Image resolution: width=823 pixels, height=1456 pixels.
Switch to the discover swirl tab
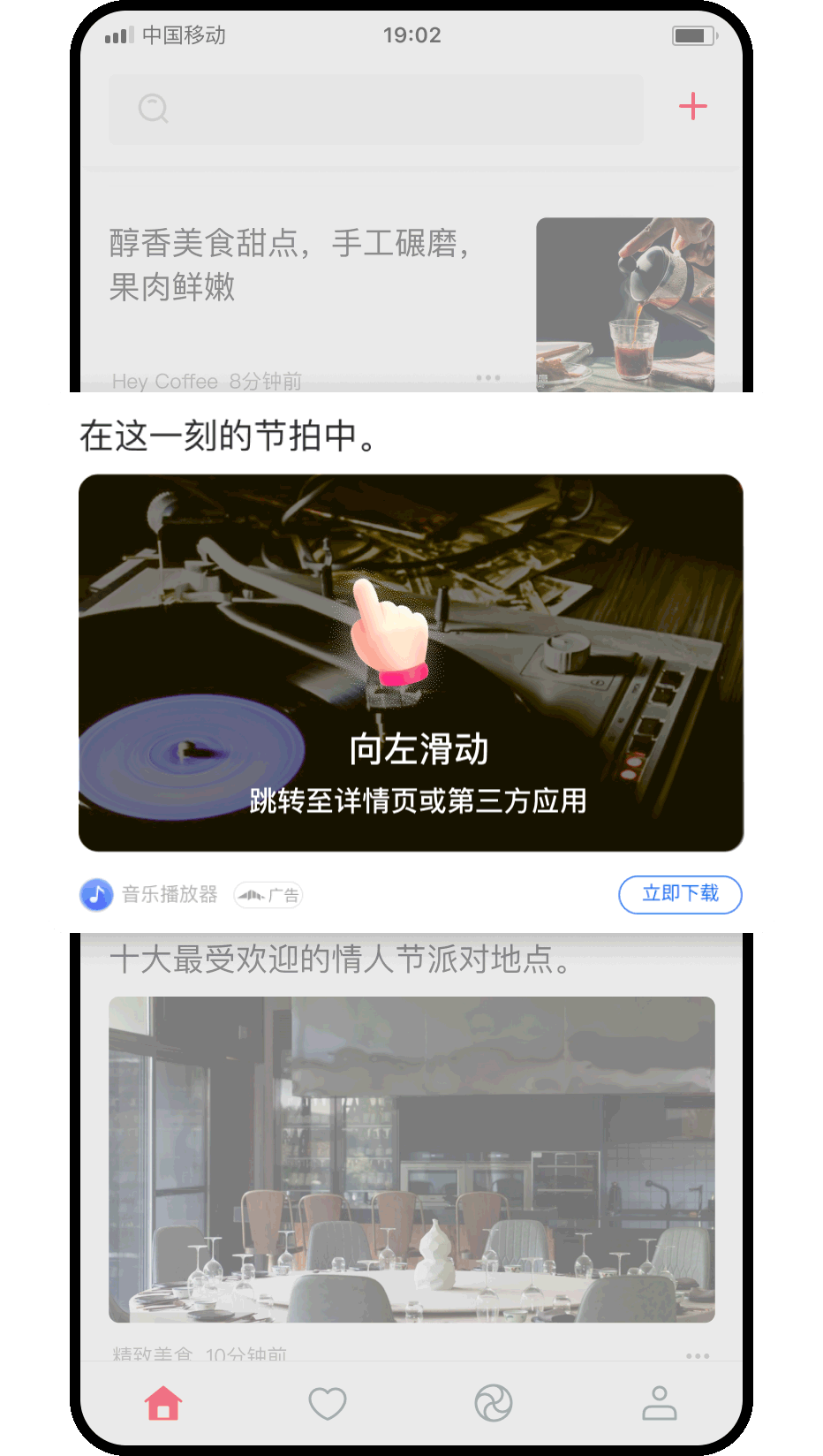click(x=493, y=1403)
